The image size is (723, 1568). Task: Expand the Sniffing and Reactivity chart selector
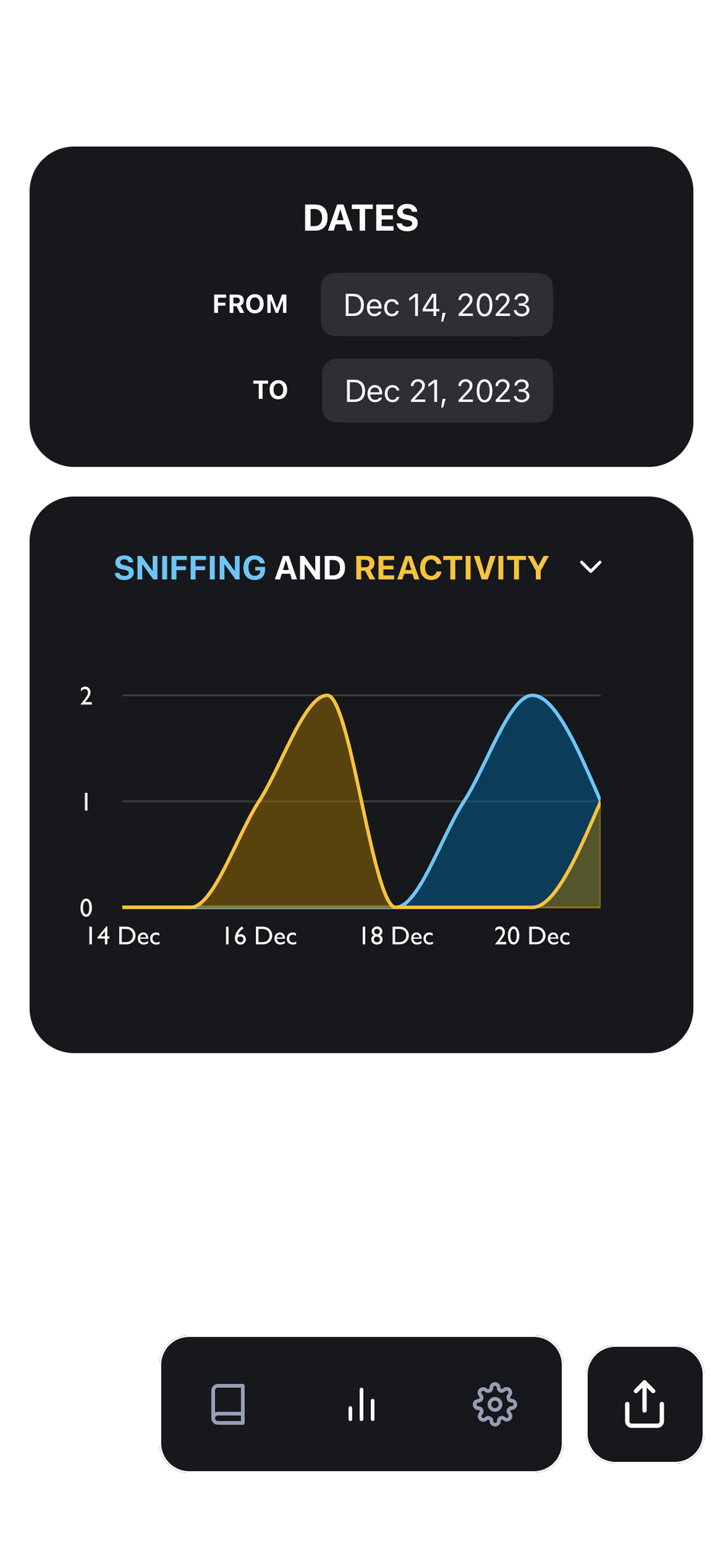[x=590, y=567]
